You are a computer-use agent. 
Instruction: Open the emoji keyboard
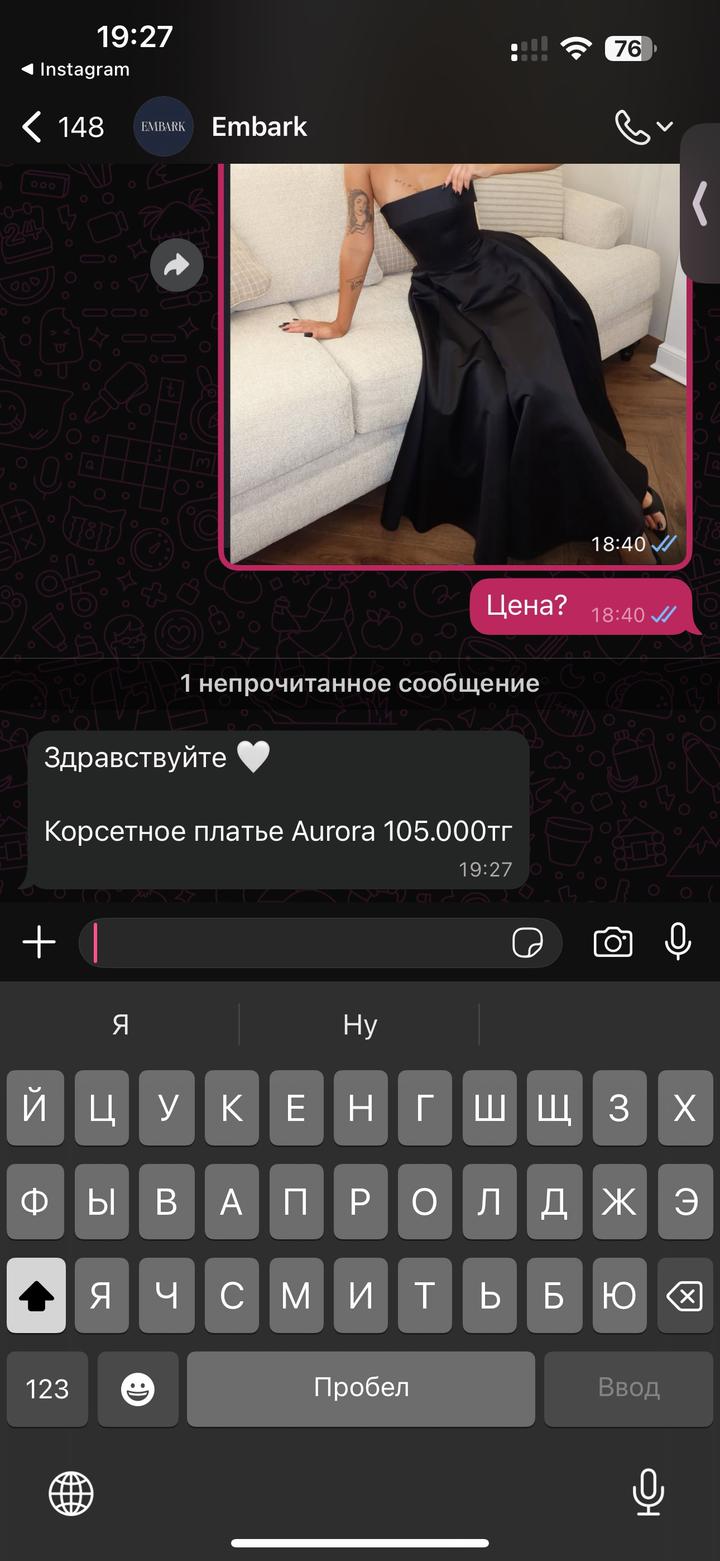click(x=137, y=1388)
